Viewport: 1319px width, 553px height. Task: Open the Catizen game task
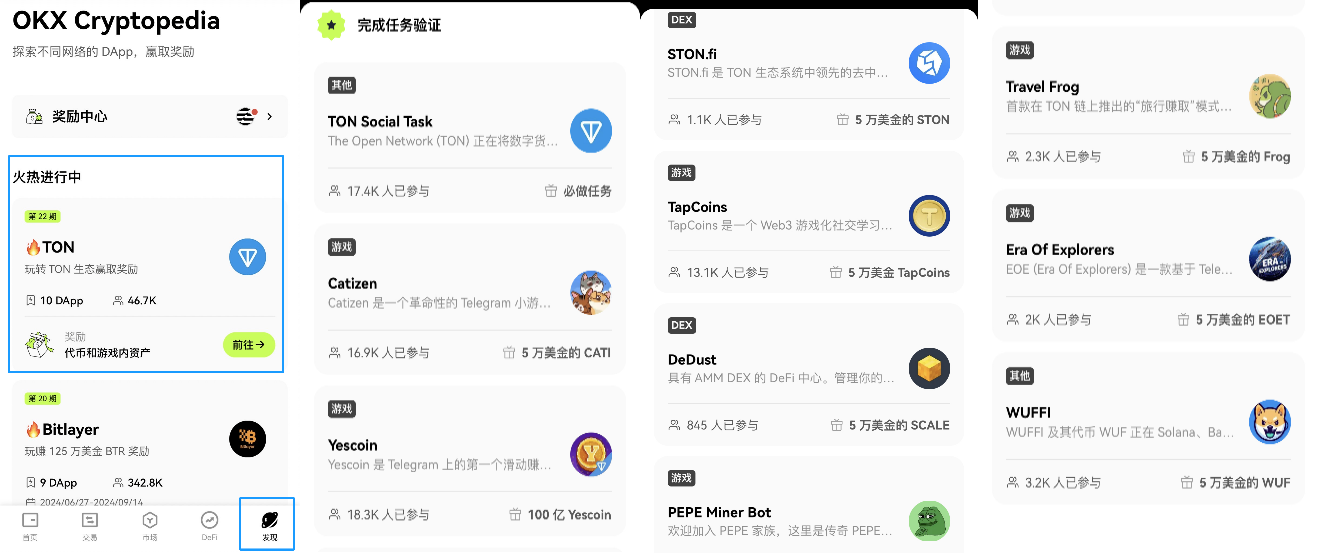click(x=469, y=298)
